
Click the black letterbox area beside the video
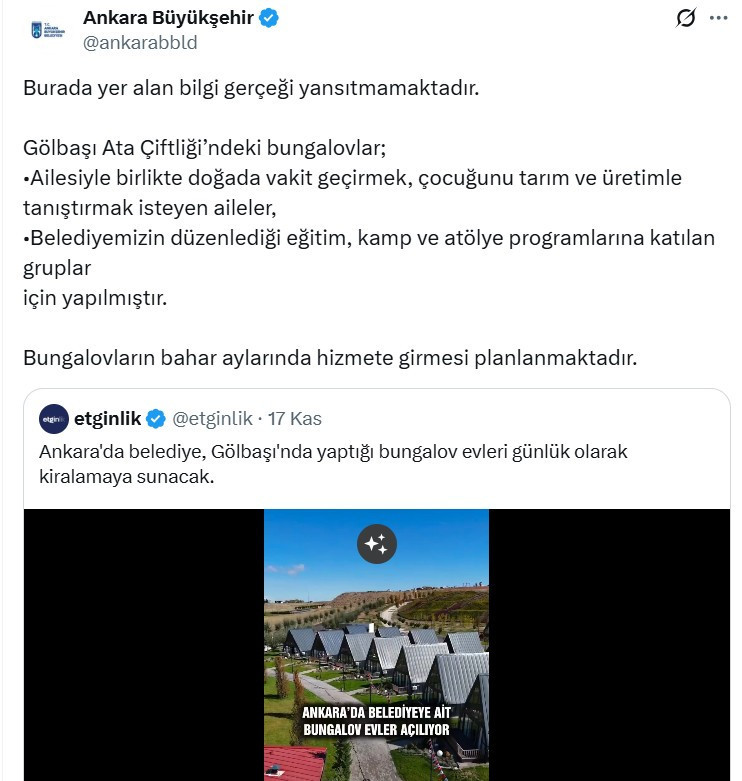[x=140, y=640]
